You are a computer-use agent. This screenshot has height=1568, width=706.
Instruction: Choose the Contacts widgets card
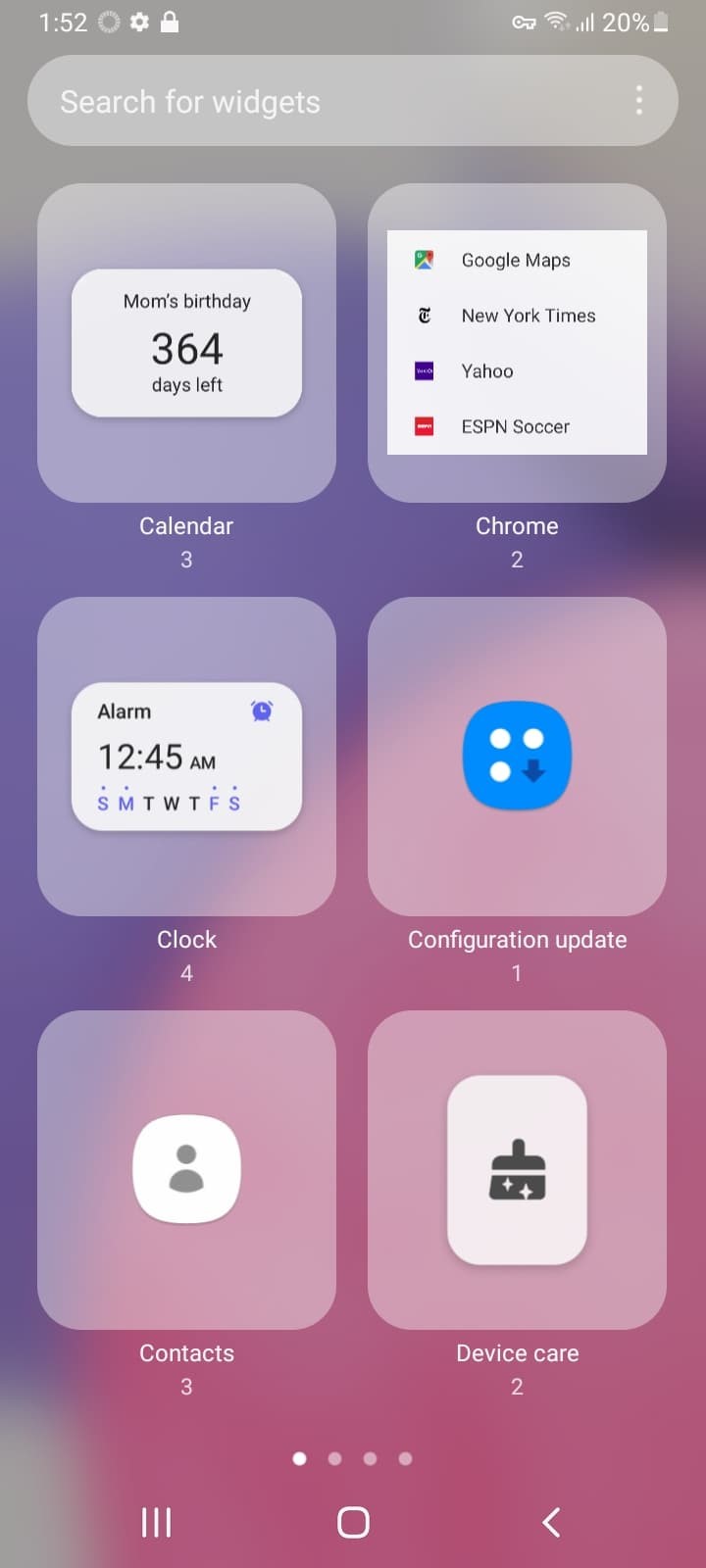(x=186, y=1170)
